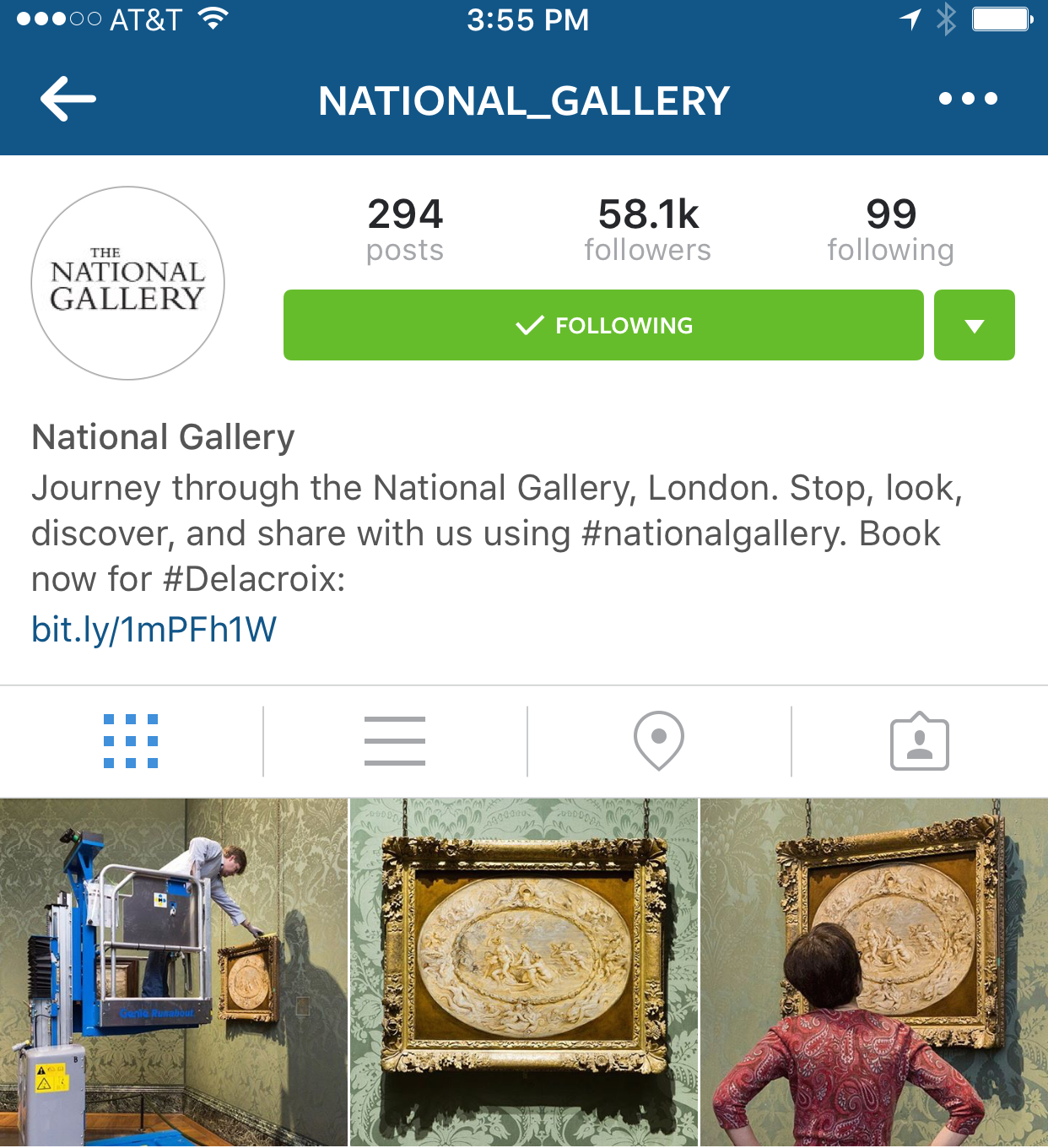Switch to list view tab
1048x1148 pixels.
pos(395,741)
